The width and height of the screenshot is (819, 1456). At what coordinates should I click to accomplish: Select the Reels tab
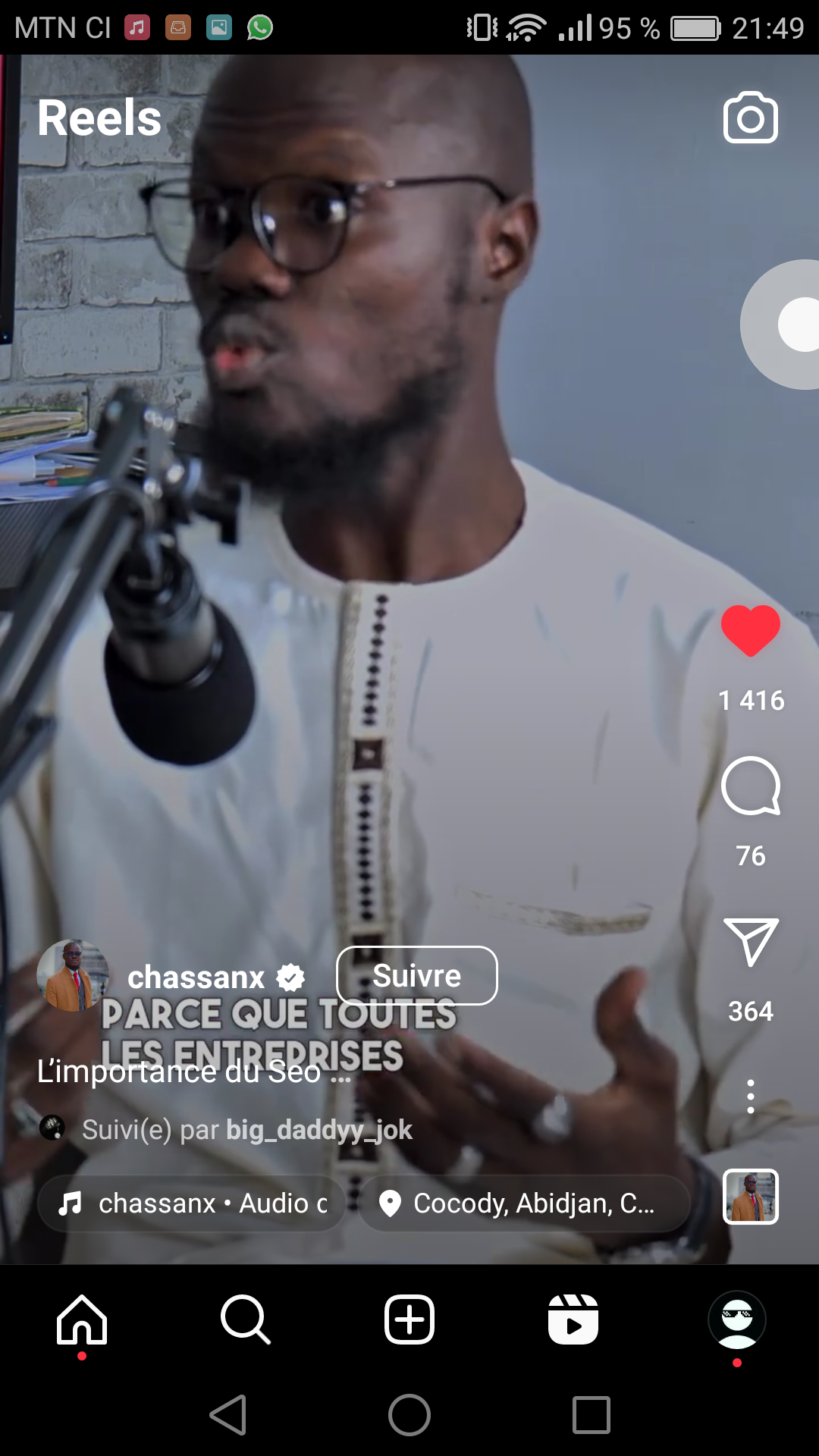click(x=573, y=1320)
